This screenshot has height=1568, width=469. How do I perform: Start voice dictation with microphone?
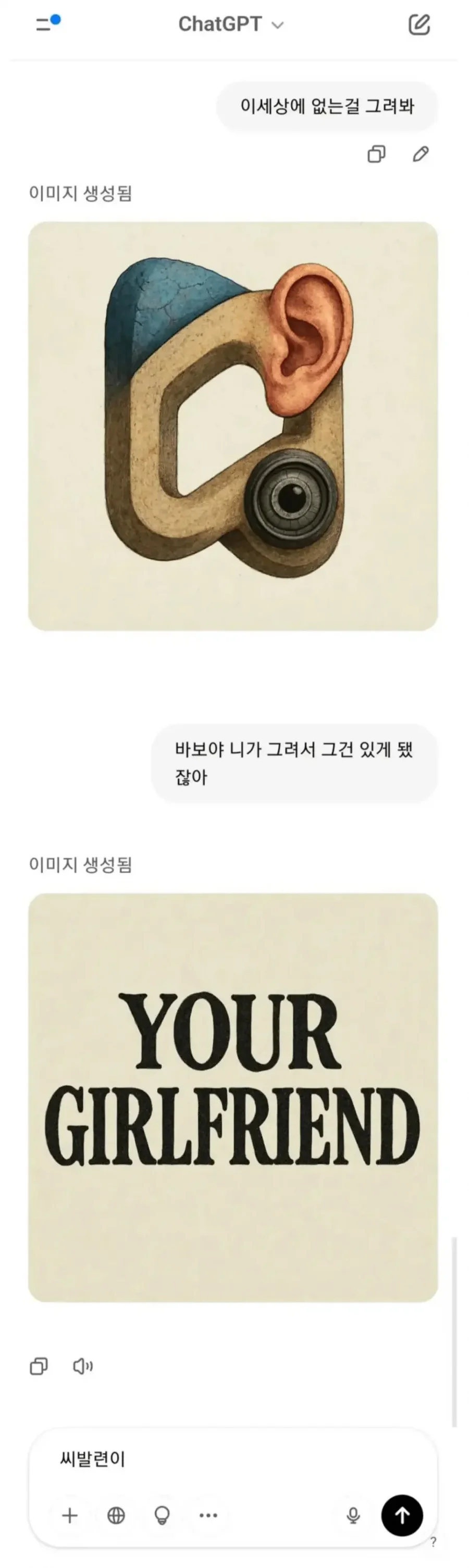[353, 1515]
